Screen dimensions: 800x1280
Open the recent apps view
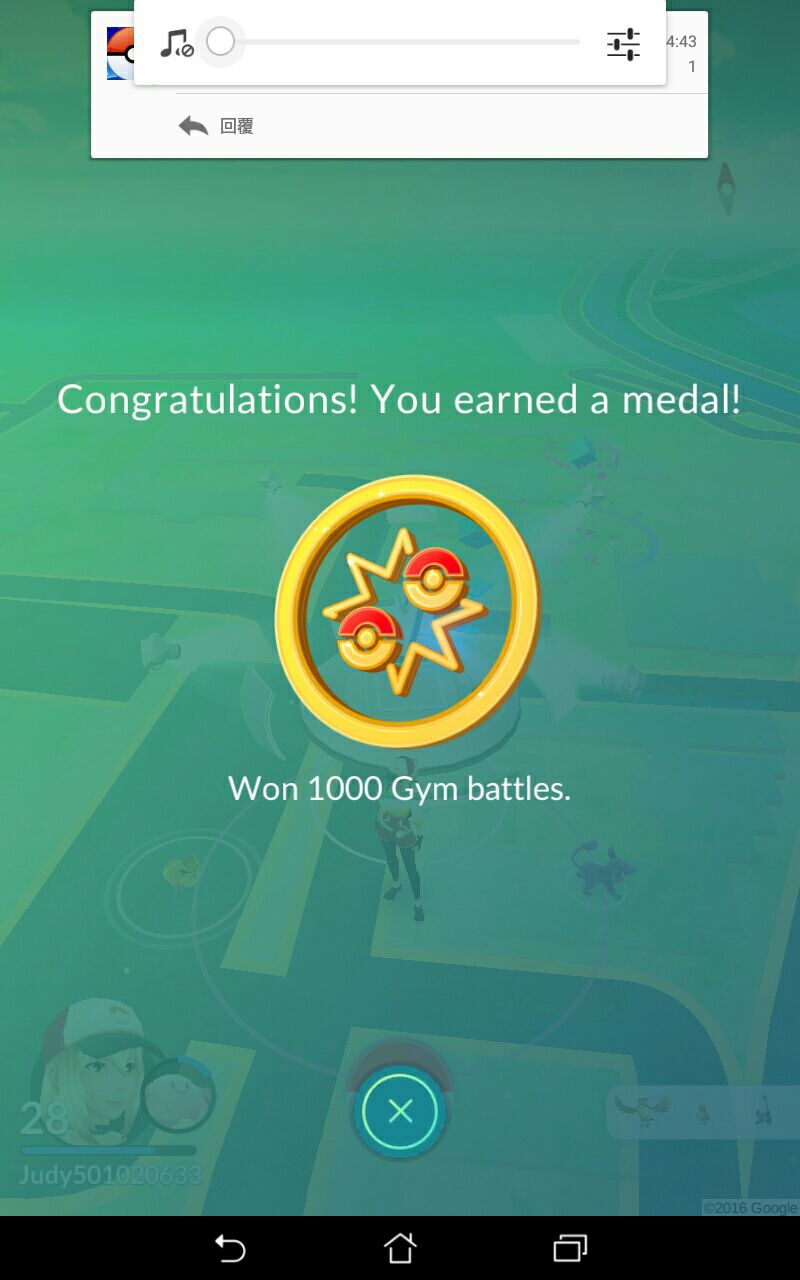pos(570,1248)
